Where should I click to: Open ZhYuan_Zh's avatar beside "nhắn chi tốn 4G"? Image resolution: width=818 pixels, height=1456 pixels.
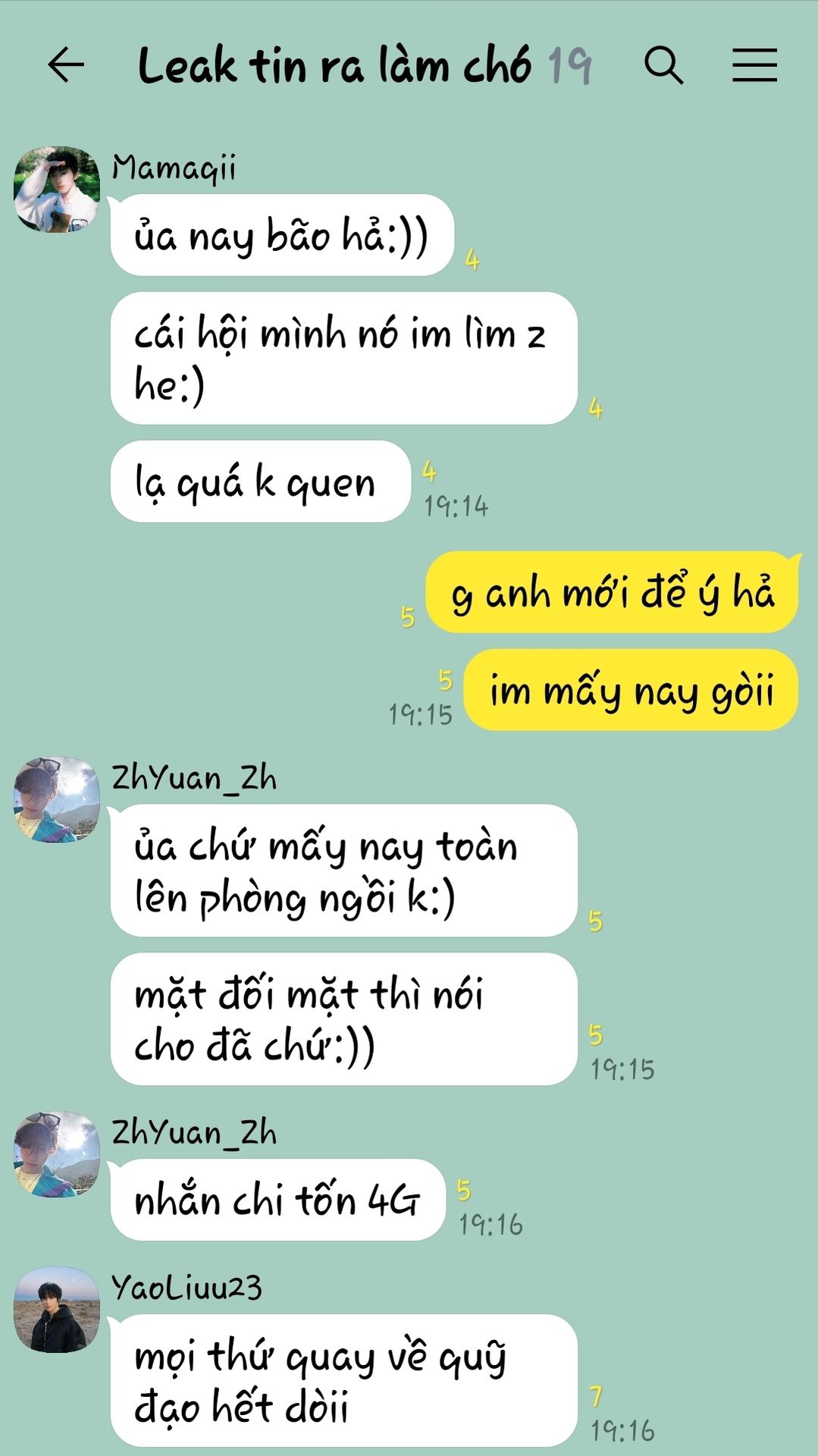[x=57, y=1154]
